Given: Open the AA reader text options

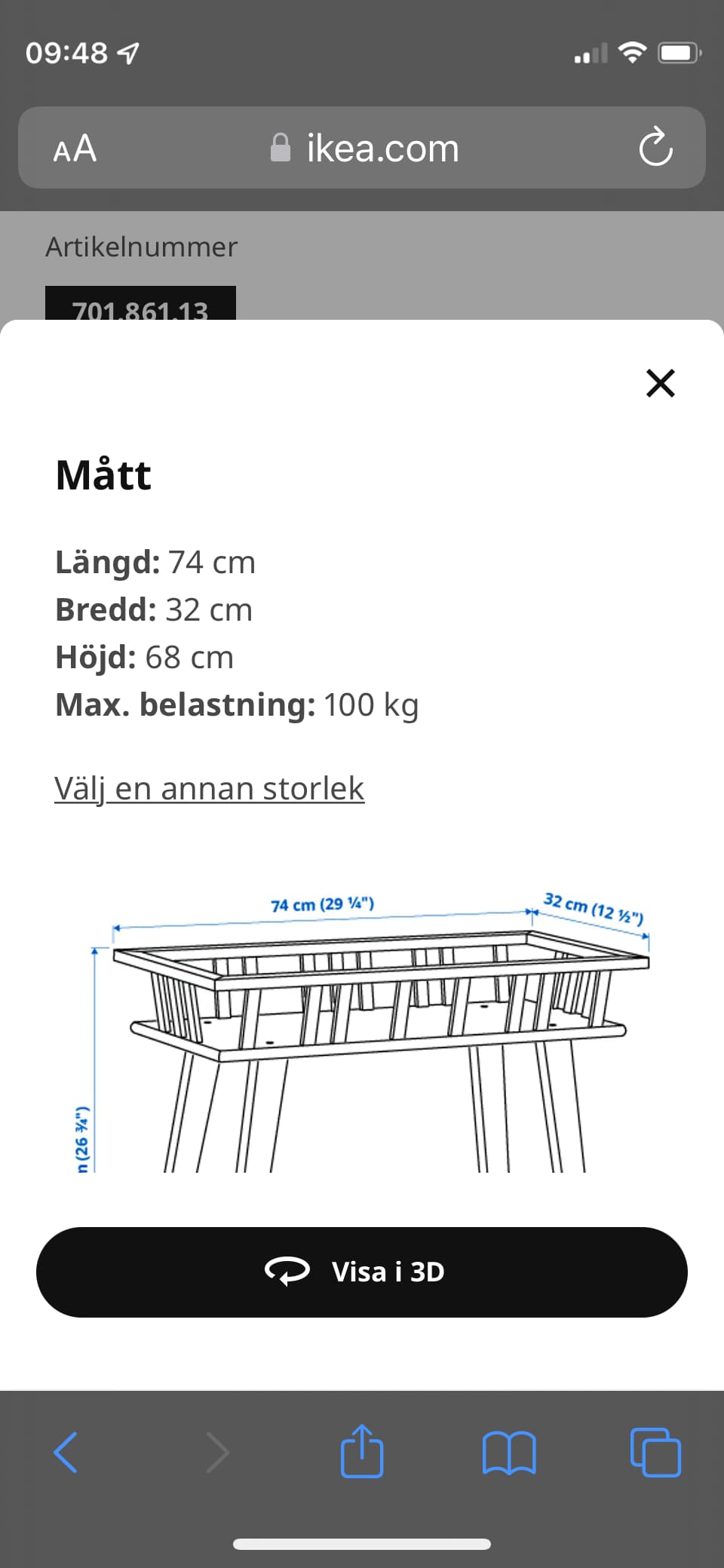Looking at the screenshot, I should point(75,148).
